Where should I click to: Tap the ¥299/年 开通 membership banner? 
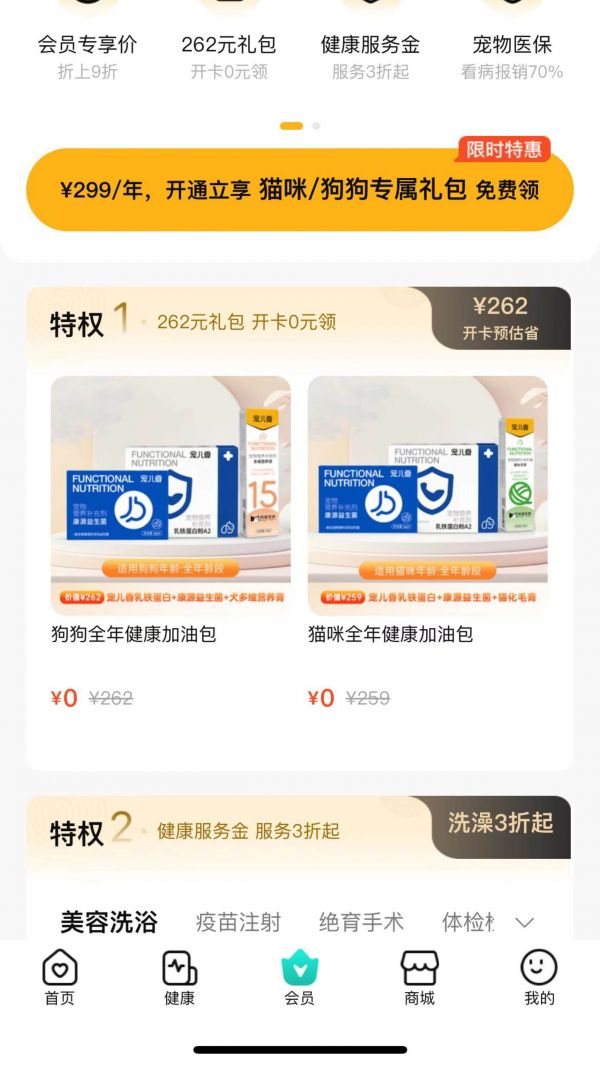click(300, 190)
